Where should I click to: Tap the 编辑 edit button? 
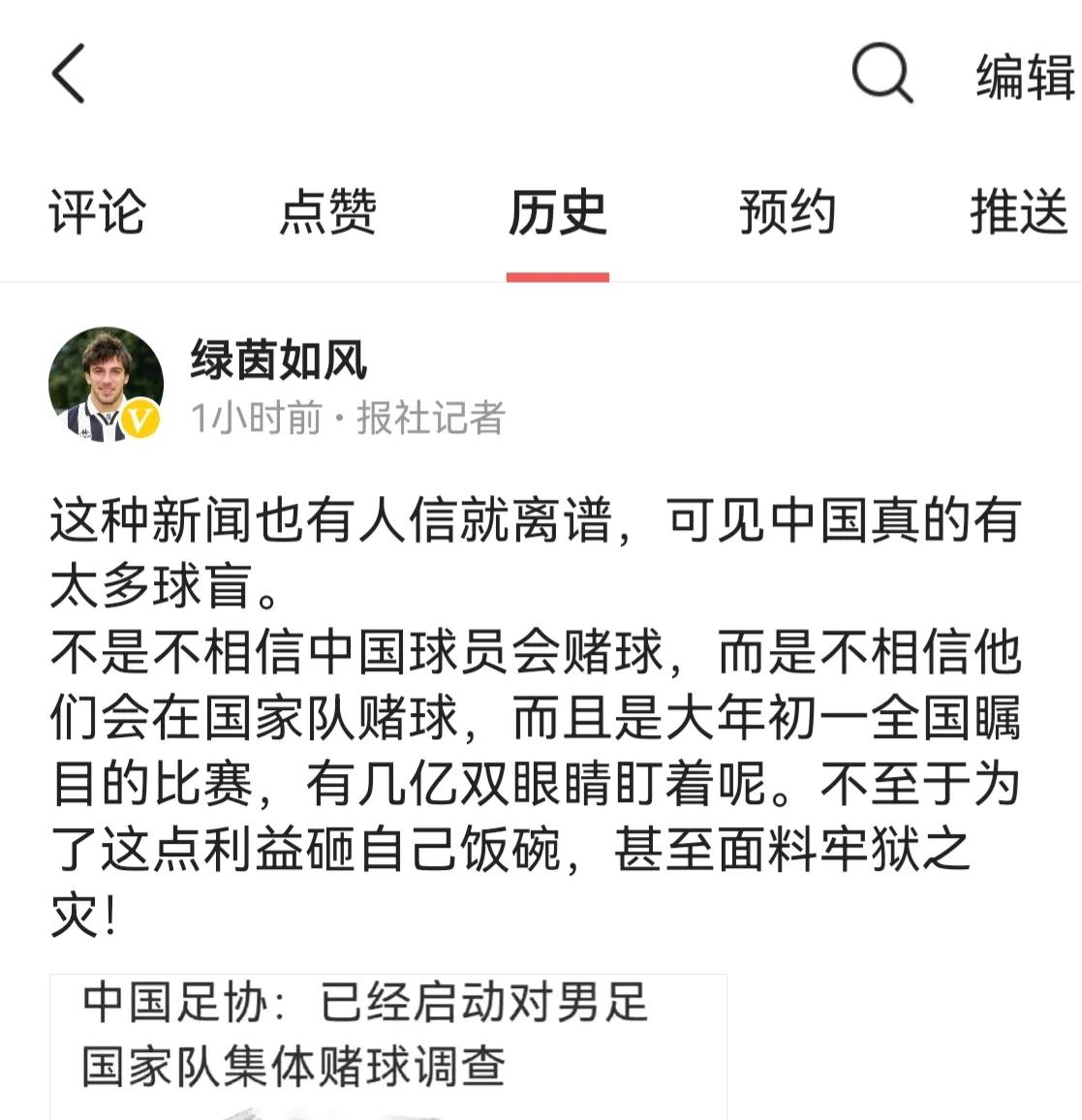tap(1024, 77)
